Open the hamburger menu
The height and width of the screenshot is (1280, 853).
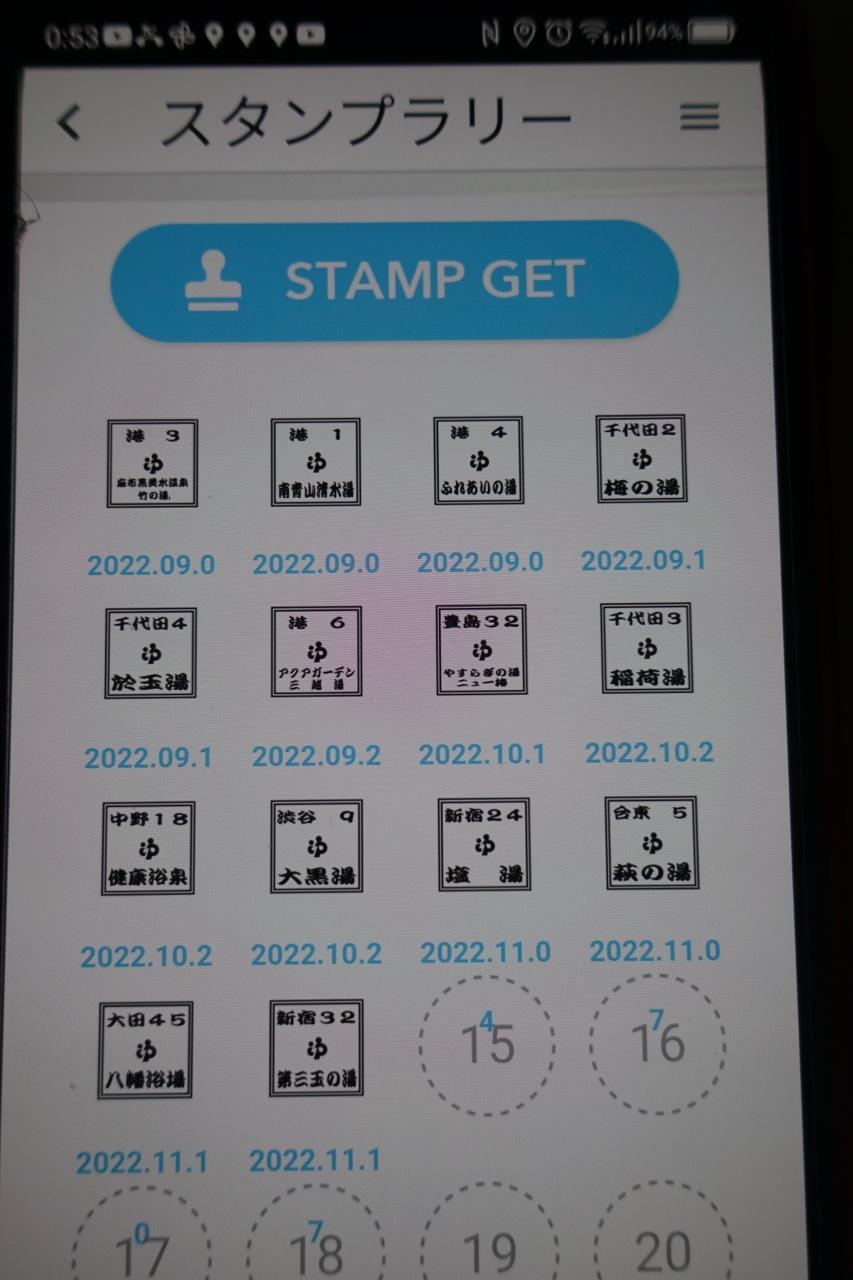(700, 117)
